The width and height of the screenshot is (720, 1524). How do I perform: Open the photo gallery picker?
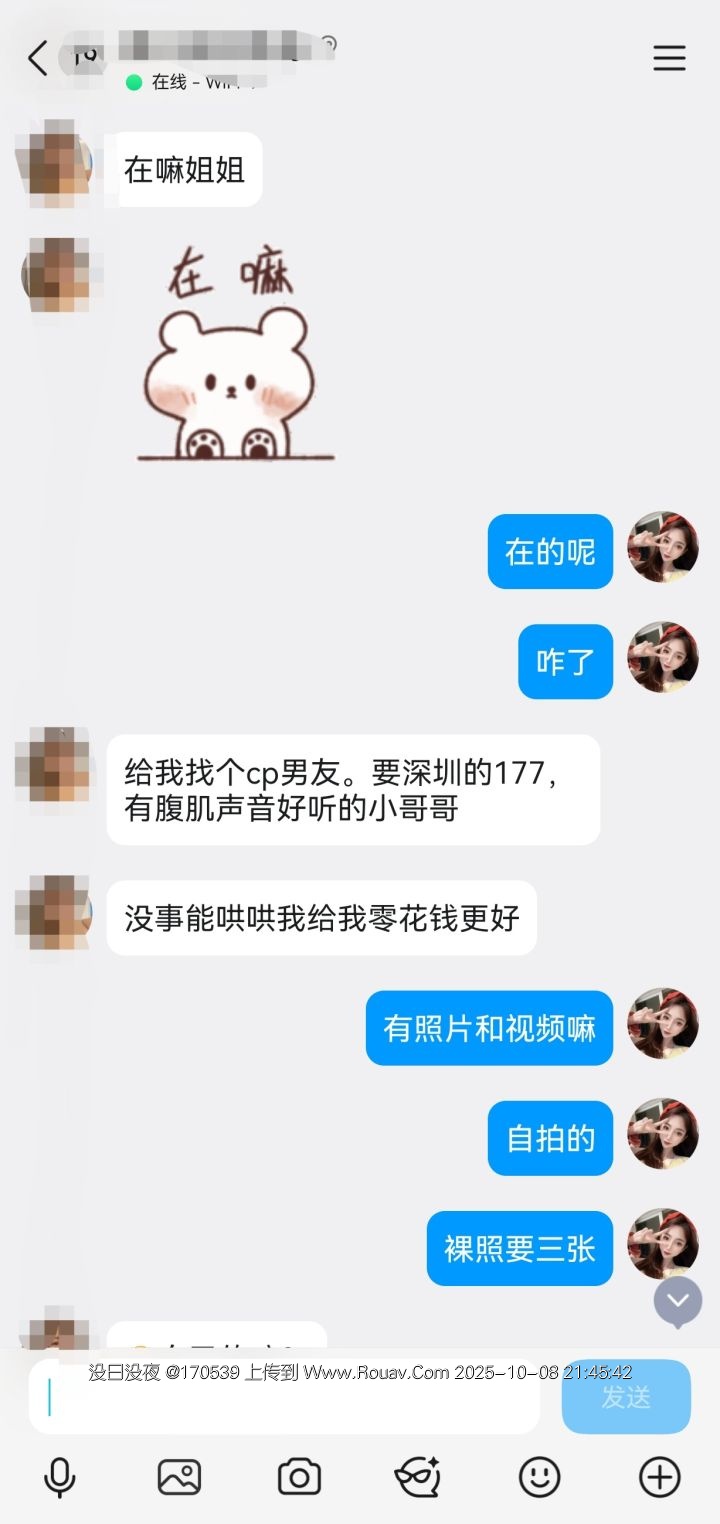[x=180, y=1477]
